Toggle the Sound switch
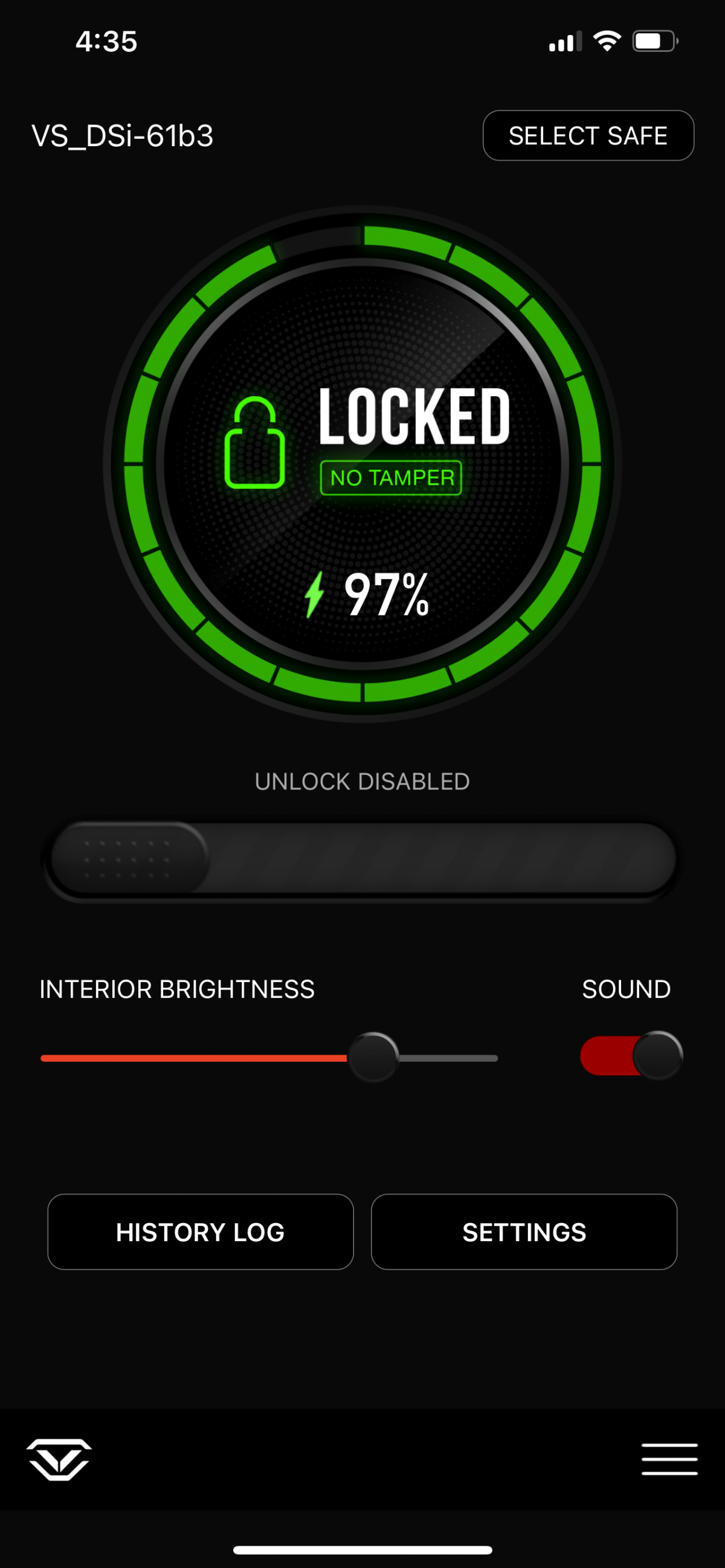725x1568 pixels. [631, 1055]
